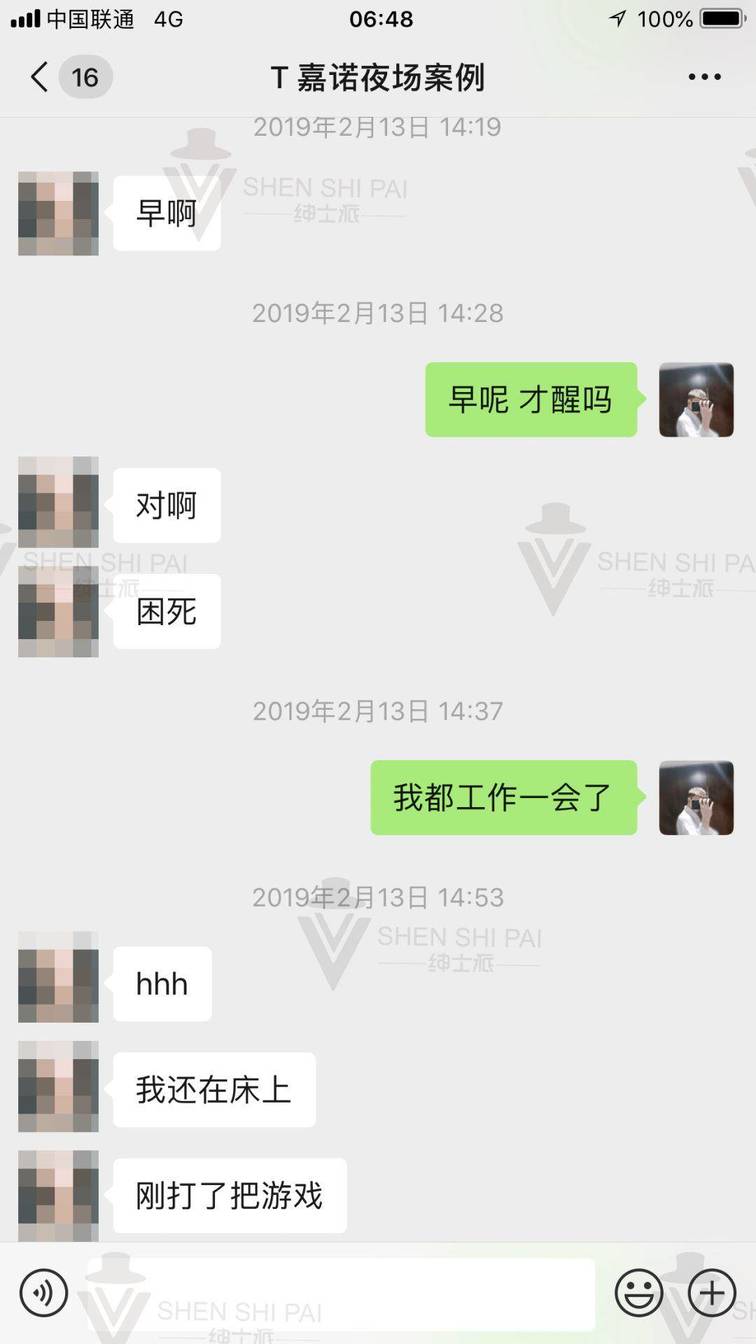Tap the avatar beside '刚打了把游戏'
This screenshot has width=756, height=1344.
pos(57,1194)
